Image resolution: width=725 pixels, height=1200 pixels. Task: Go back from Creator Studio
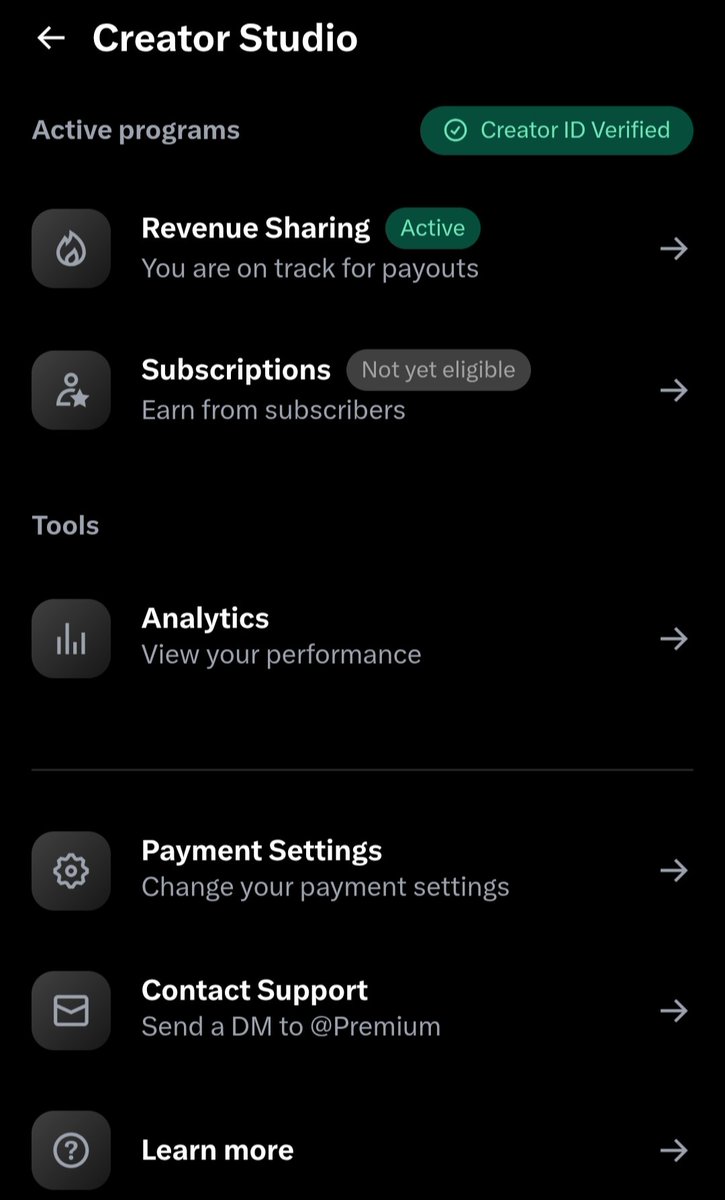click(x=50, y=38)
